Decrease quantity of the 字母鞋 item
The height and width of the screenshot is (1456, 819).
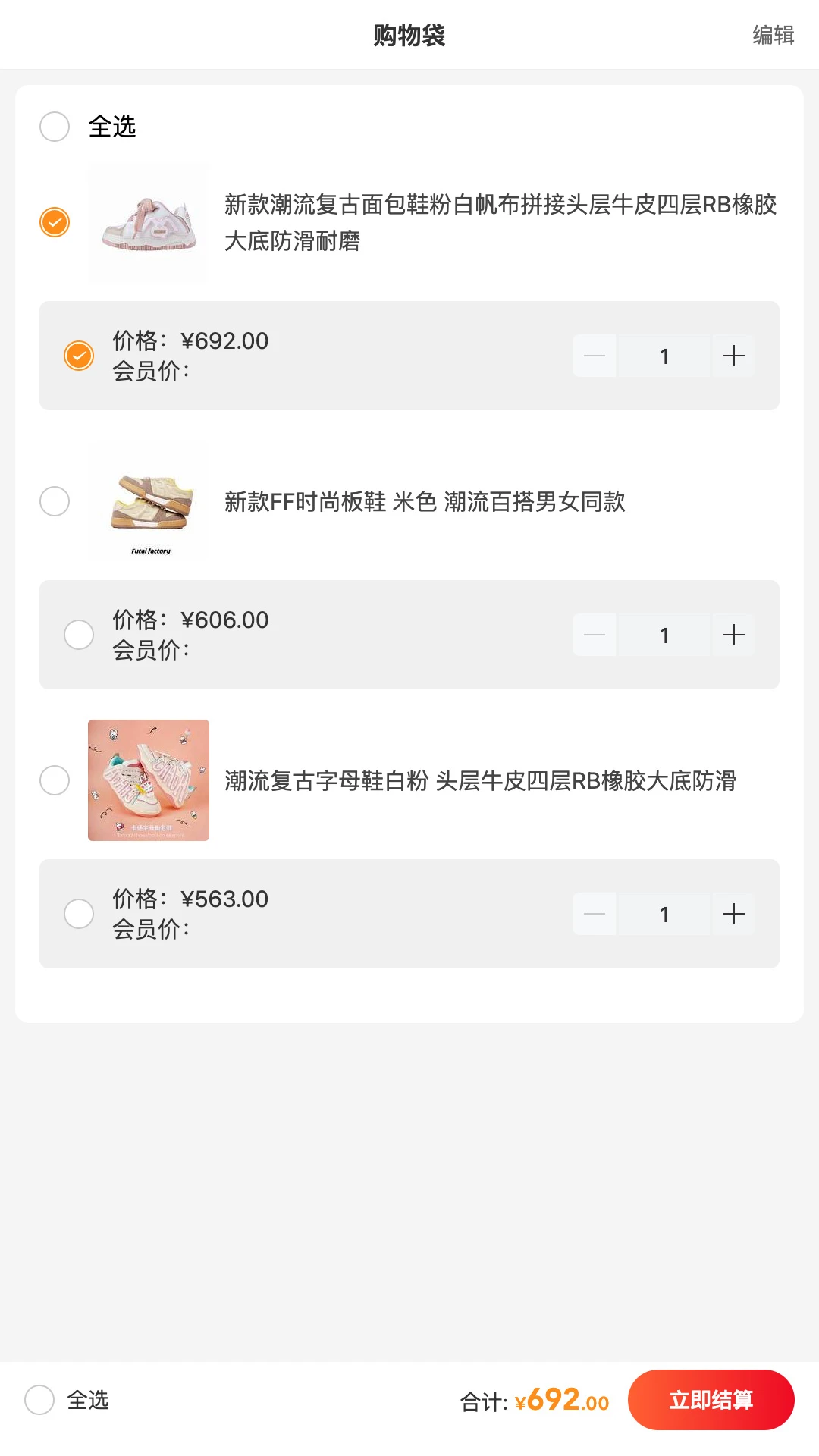tap(595, 914)
